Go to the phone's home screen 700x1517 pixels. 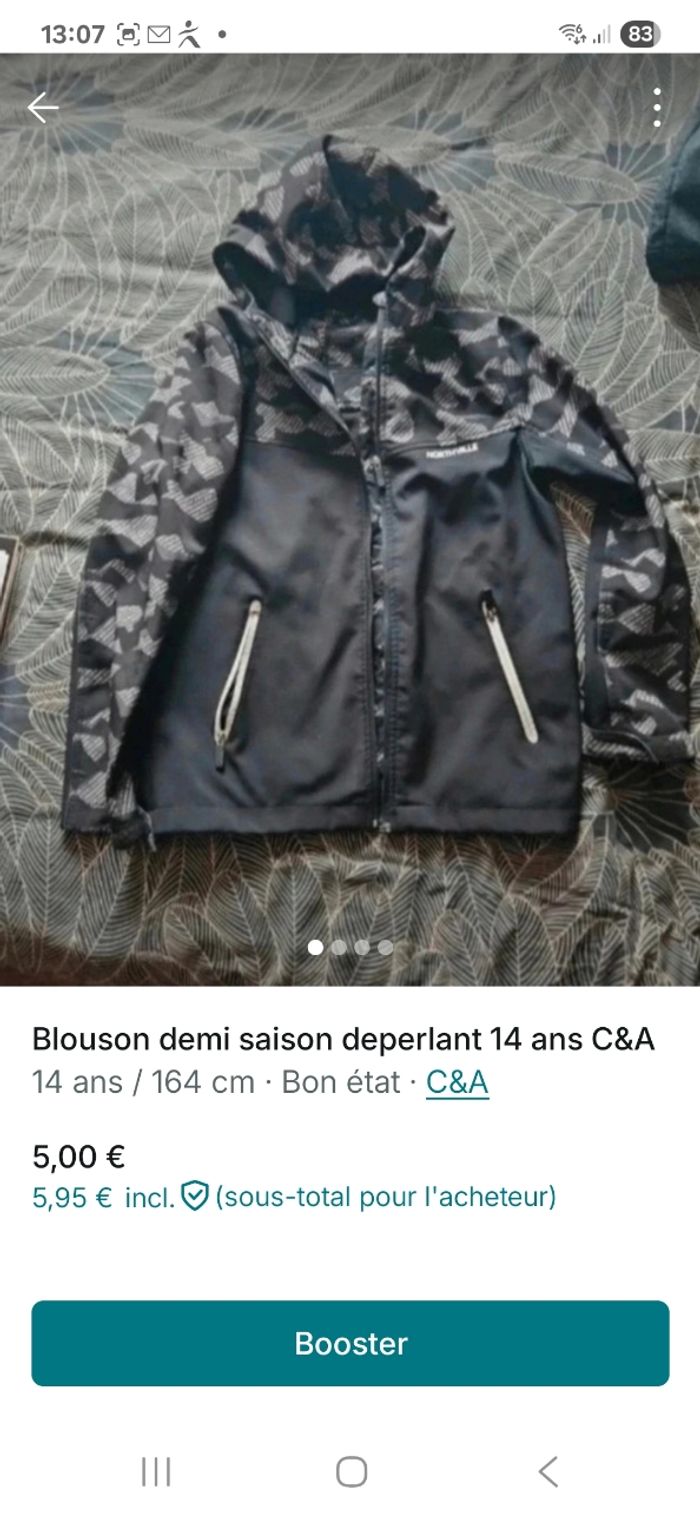click(x=351, y=1471)
